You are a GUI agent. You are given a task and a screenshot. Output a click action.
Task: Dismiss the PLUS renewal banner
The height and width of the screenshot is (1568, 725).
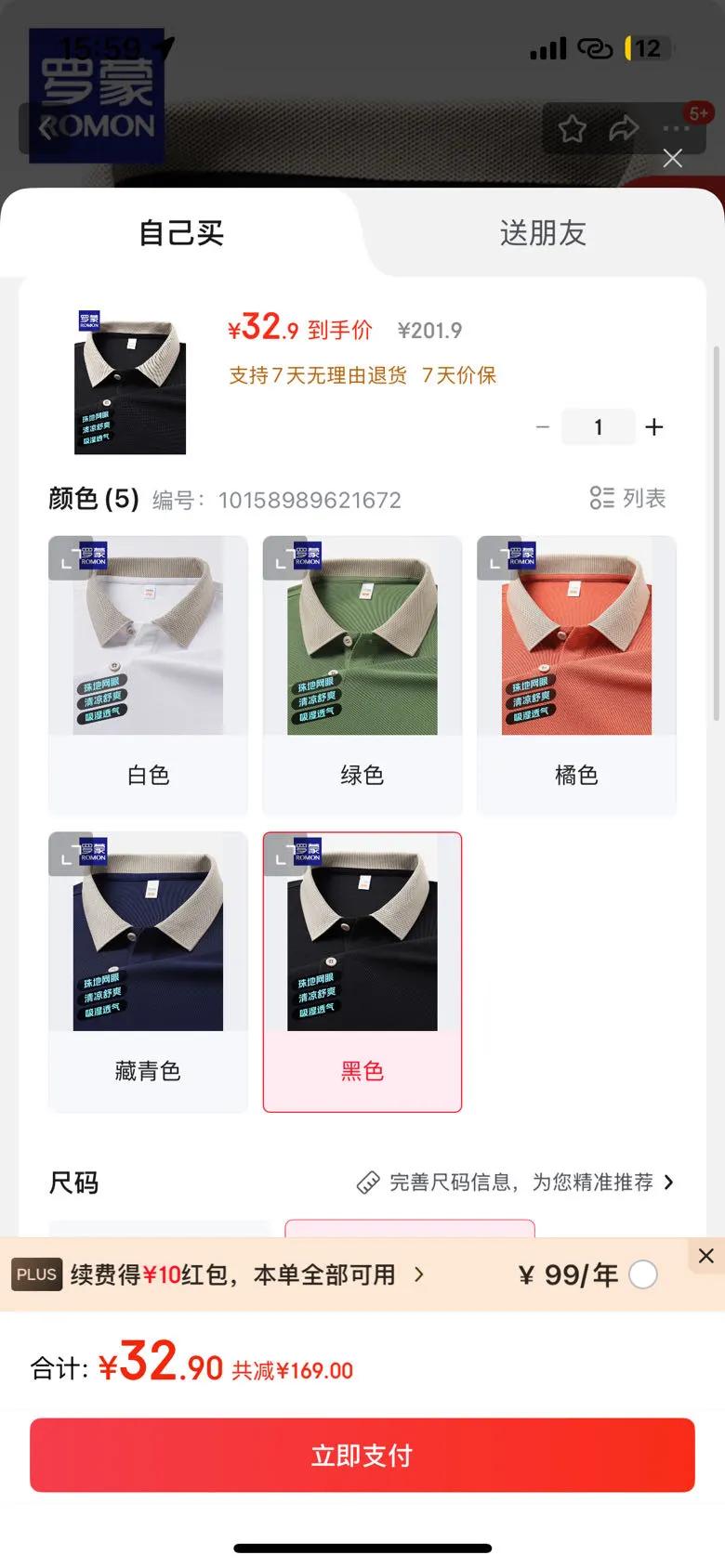(x=706, y=1256)
